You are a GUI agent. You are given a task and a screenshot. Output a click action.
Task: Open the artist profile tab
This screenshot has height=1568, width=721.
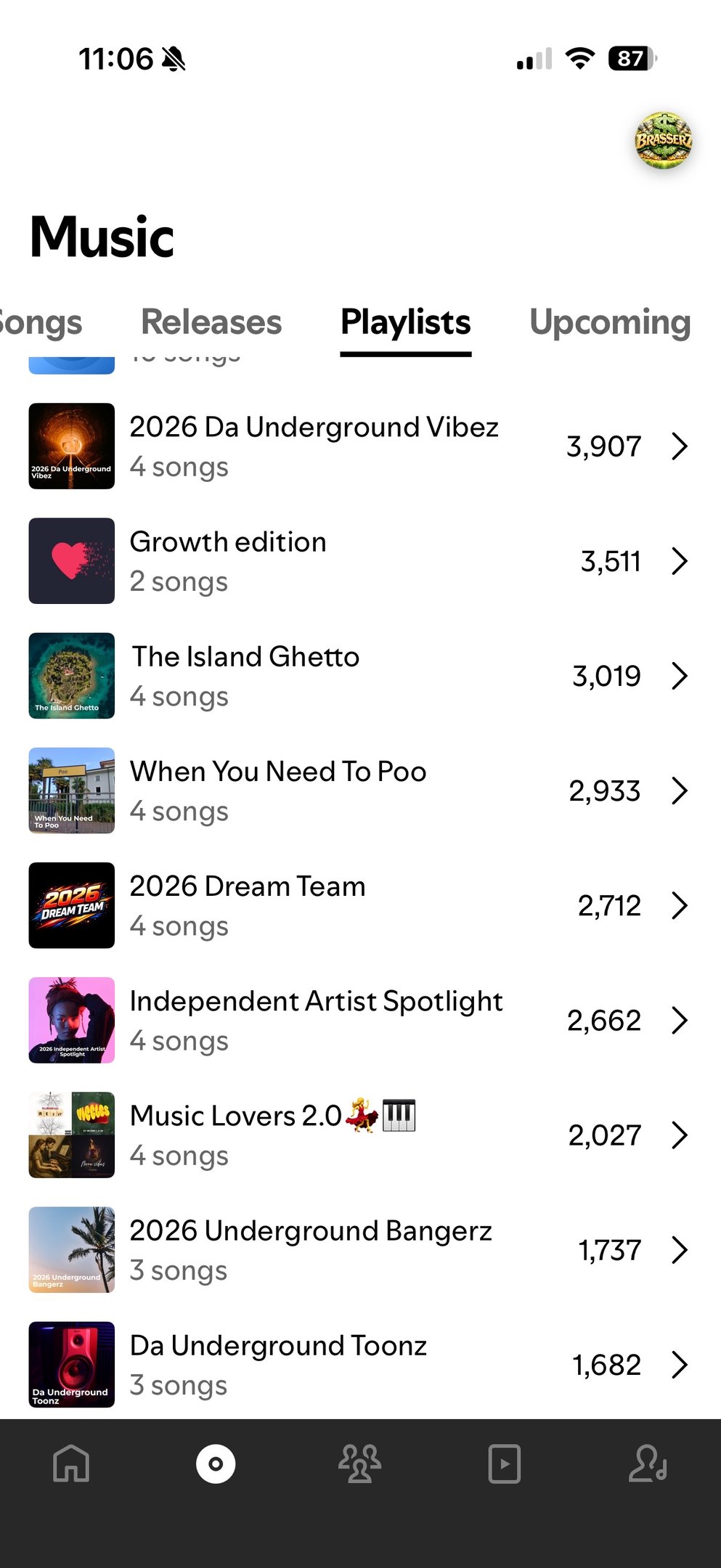(648, 1463)
